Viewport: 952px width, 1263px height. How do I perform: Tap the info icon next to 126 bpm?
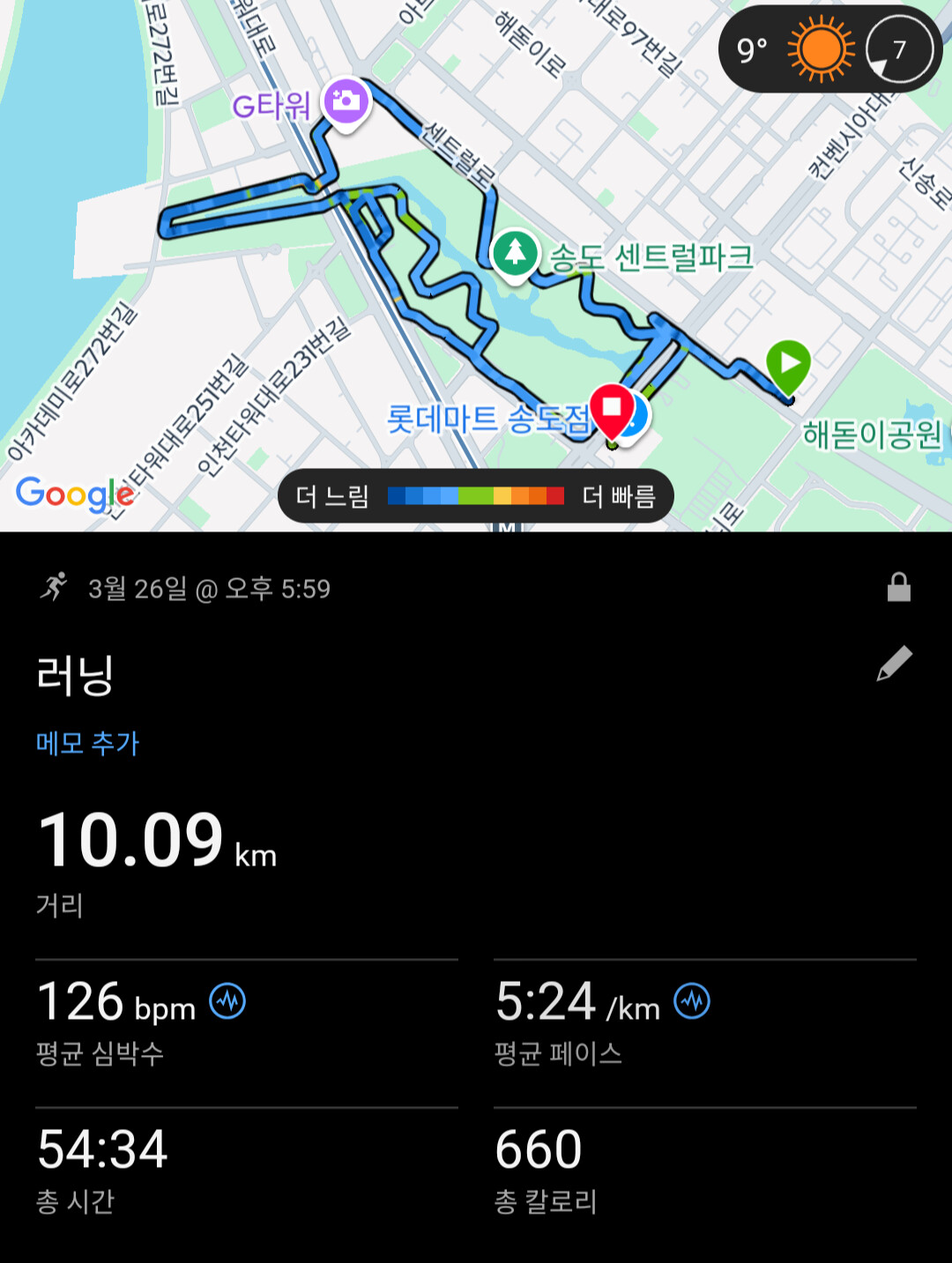(x=227, y=1001)
